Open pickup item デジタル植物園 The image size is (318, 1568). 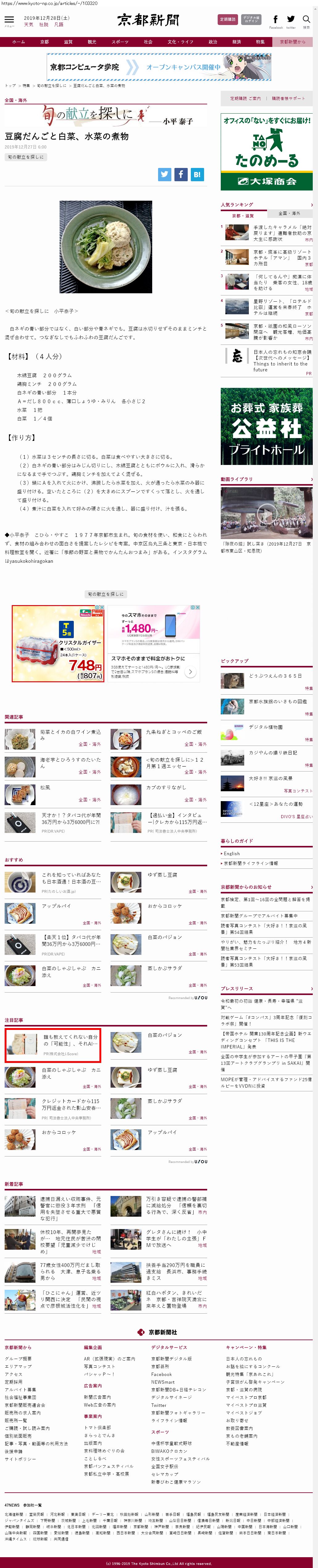point(265,727)
